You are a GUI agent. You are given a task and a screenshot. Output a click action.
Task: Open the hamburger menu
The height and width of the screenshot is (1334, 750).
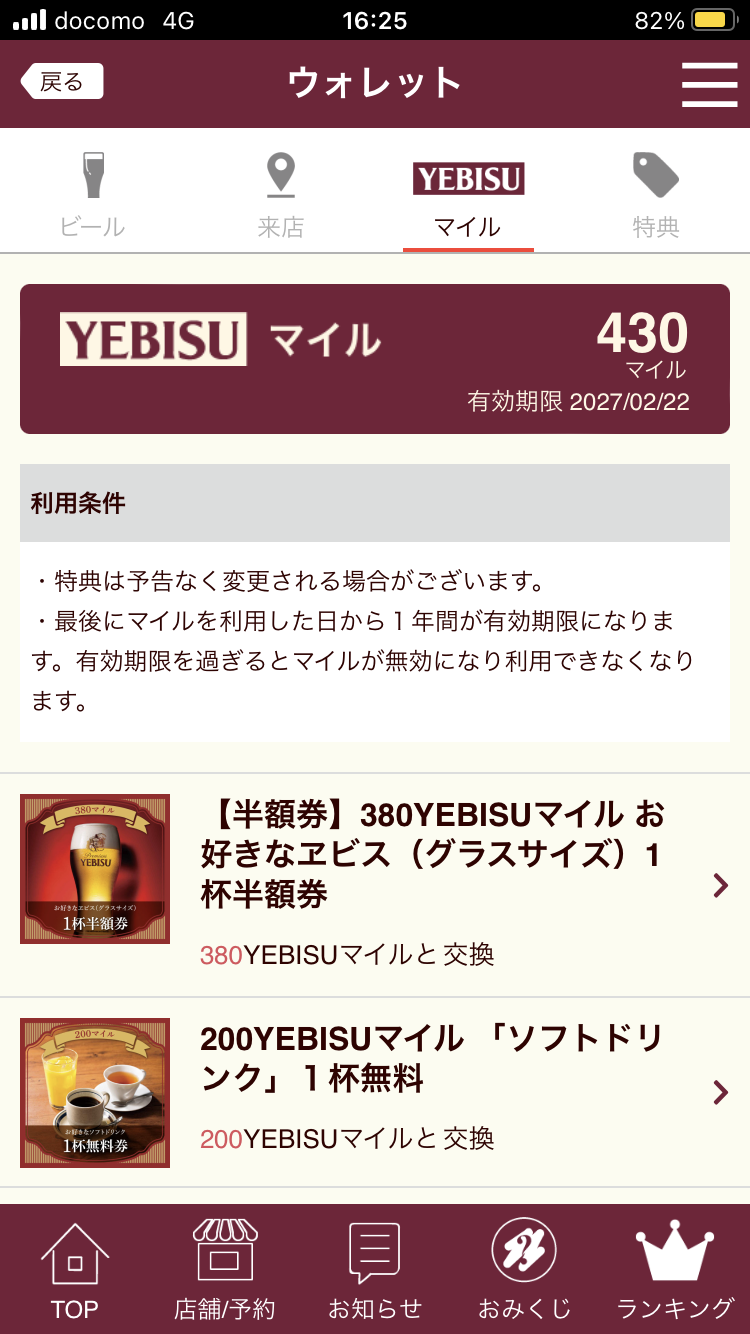tap(709, 84)
